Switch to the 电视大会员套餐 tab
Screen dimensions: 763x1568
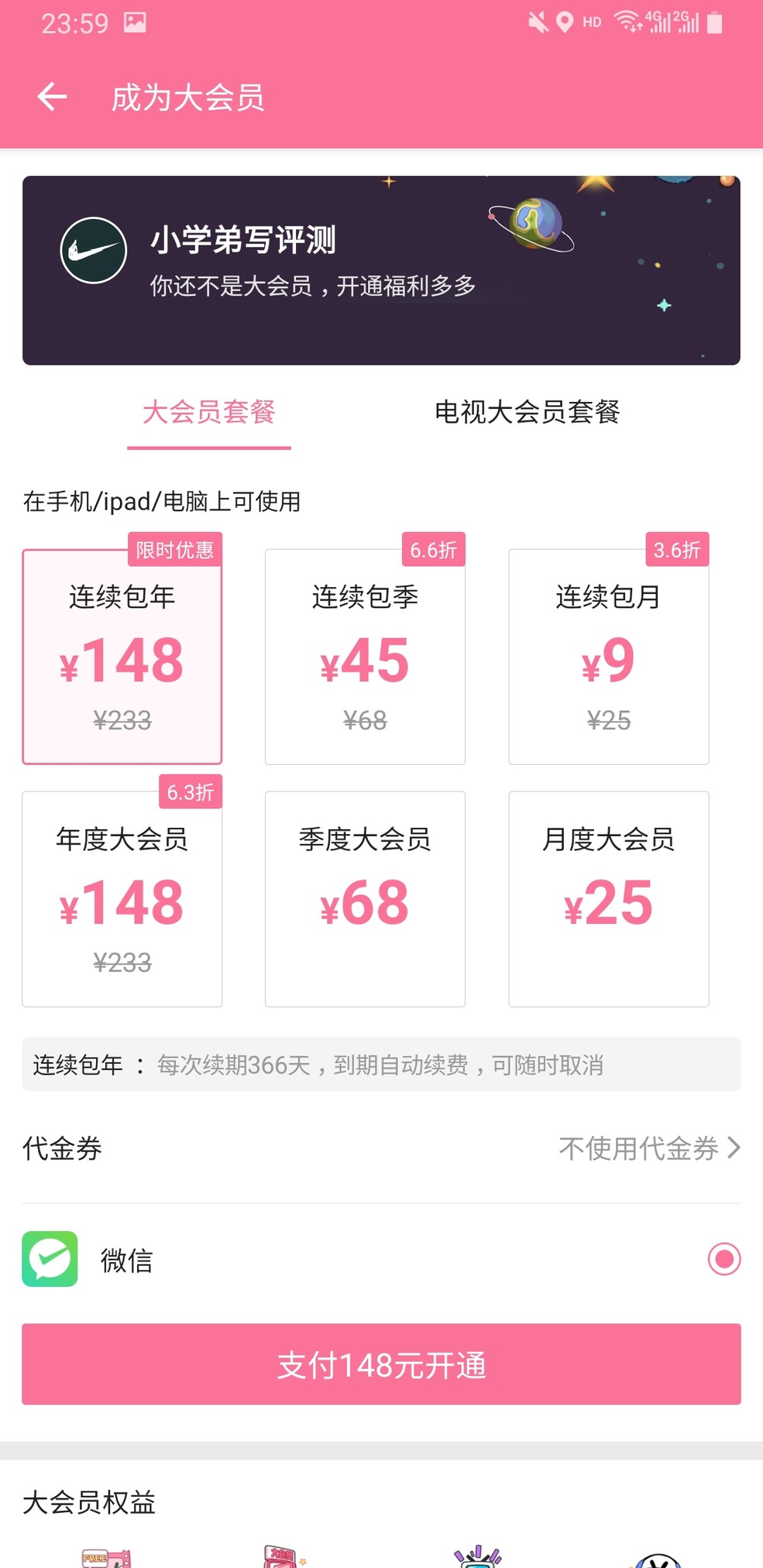tap(529, 414)
